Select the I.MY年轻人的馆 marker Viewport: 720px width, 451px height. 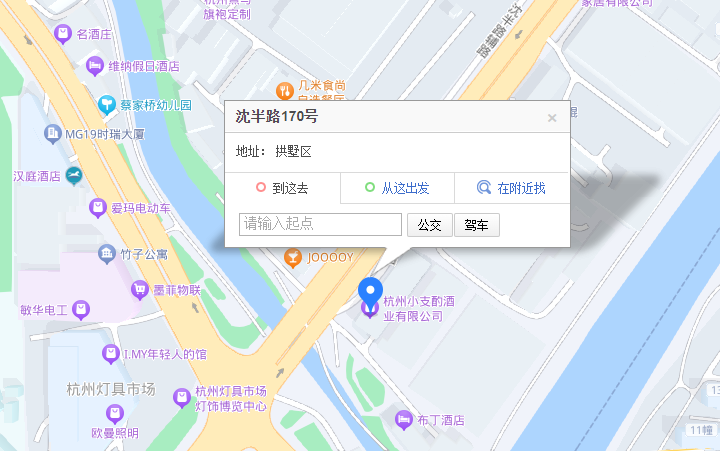click(x=110, y=354)
